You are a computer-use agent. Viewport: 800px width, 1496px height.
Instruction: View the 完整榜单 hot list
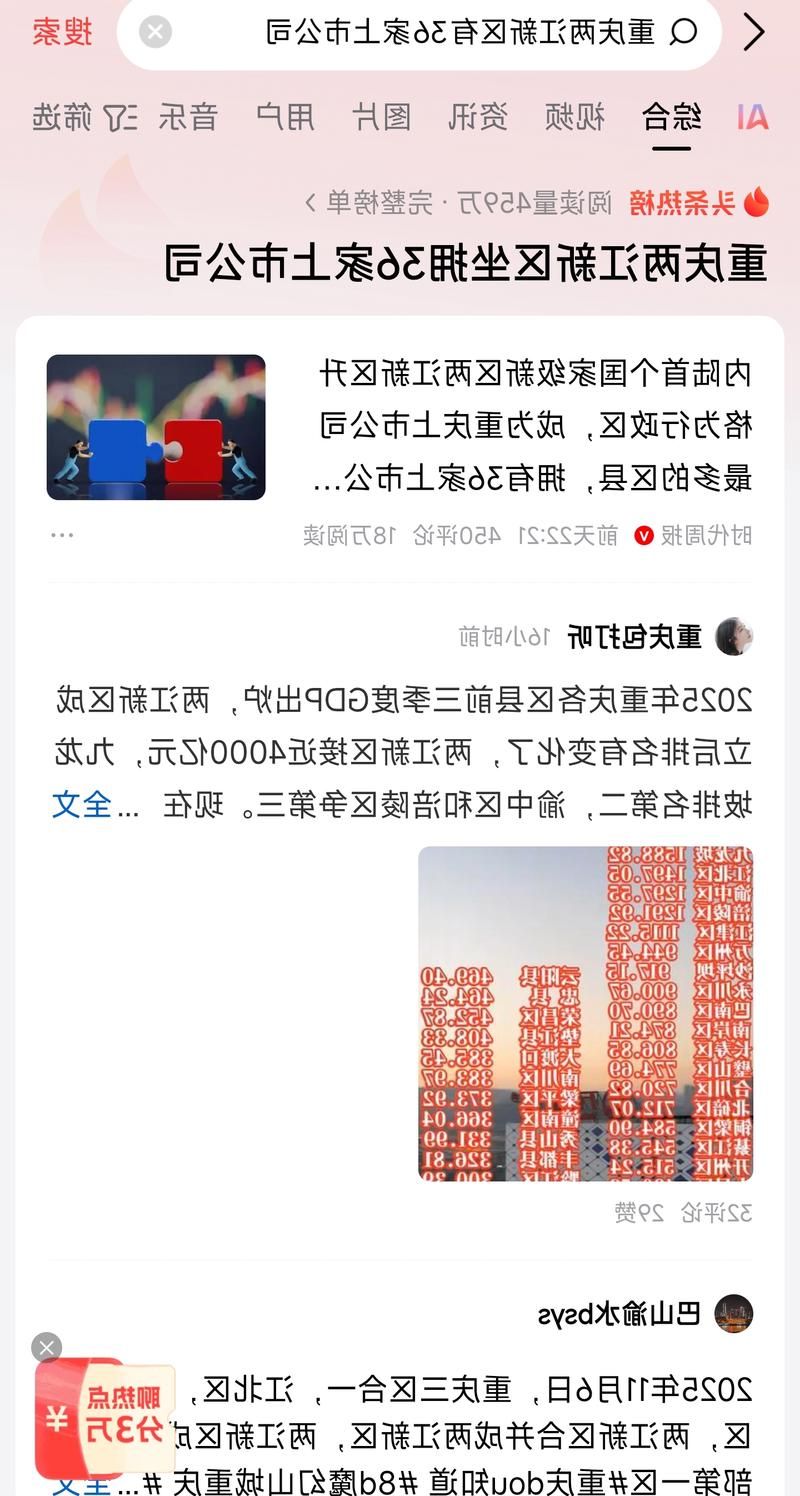coord(368,204)
